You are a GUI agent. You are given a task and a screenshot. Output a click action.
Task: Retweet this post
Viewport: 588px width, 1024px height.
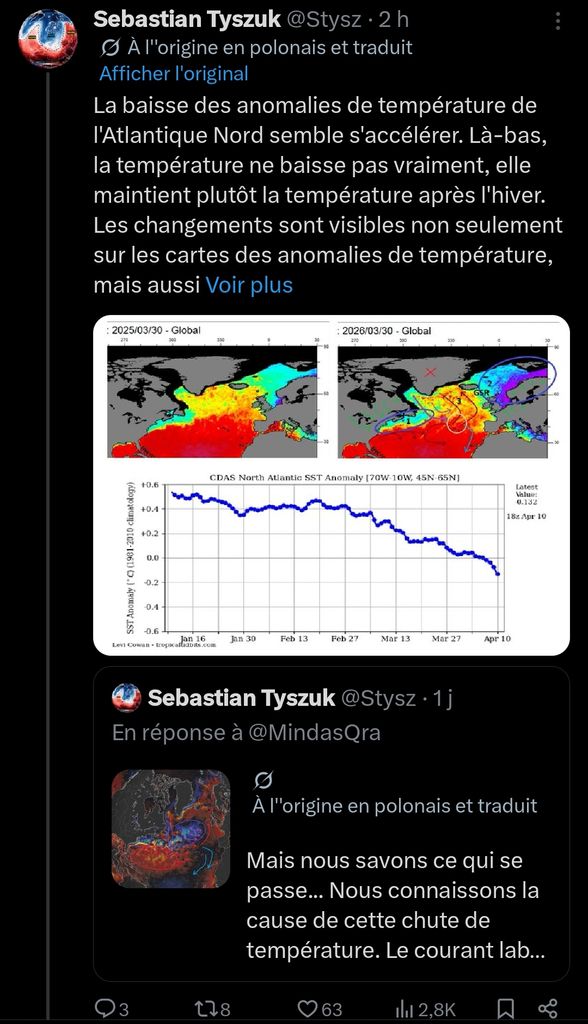pyautogui.click(x=212, y=1008)
